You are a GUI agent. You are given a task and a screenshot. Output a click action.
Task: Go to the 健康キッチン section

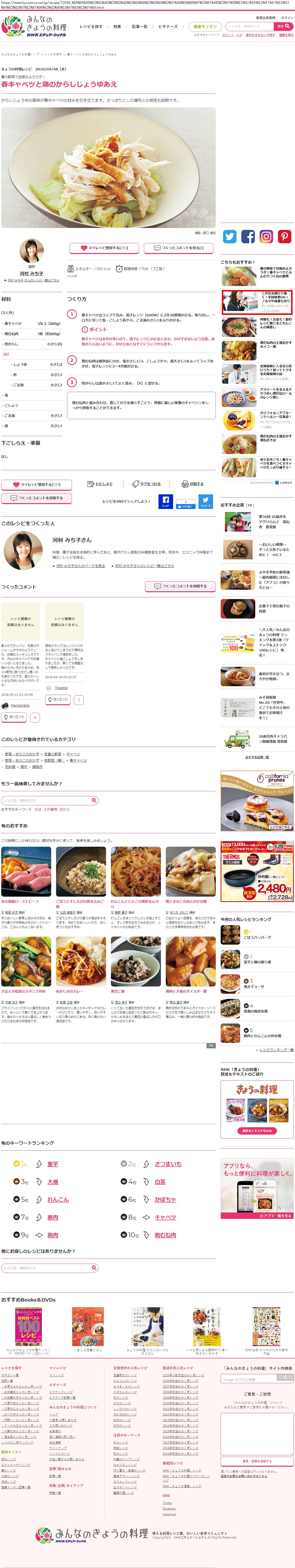point(205,27)
